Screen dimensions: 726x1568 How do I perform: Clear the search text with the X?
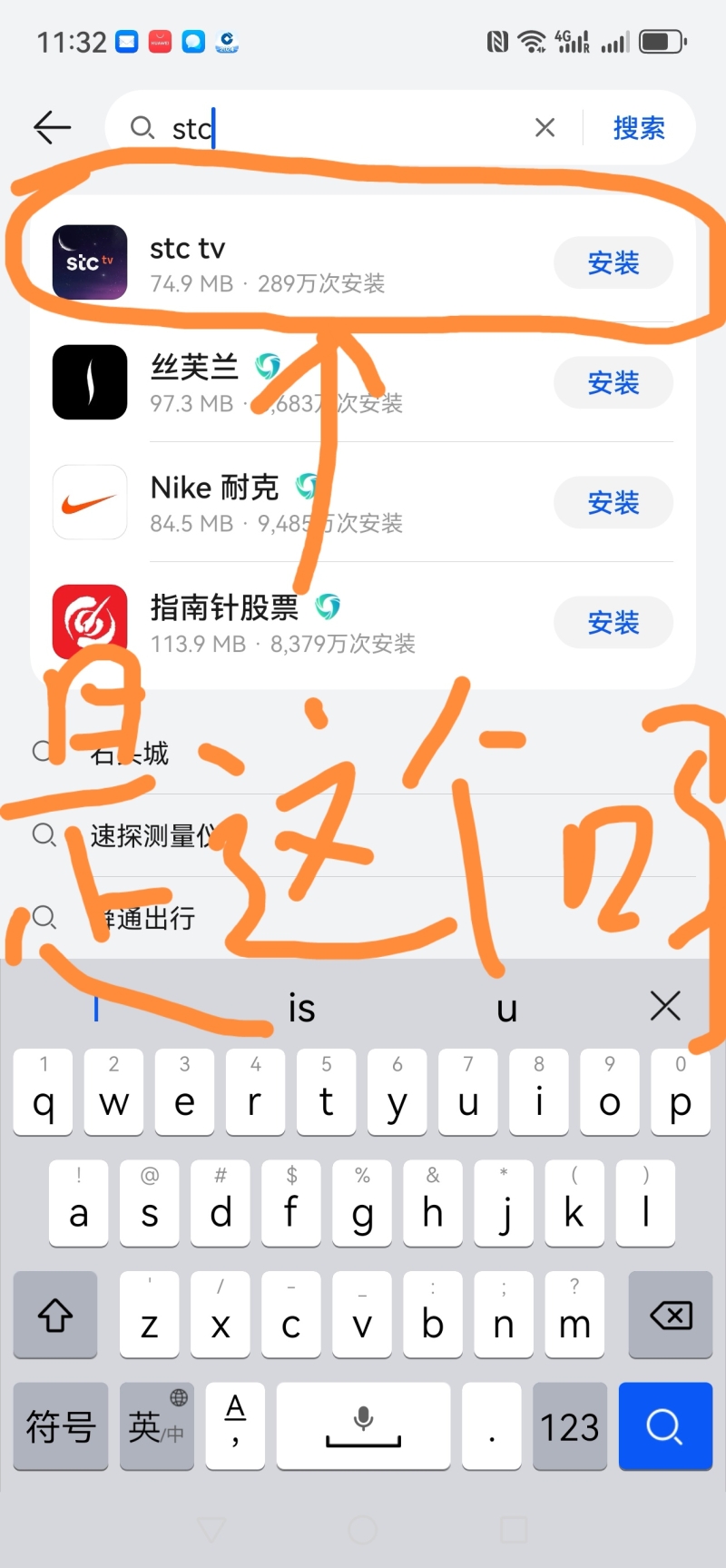544,127
